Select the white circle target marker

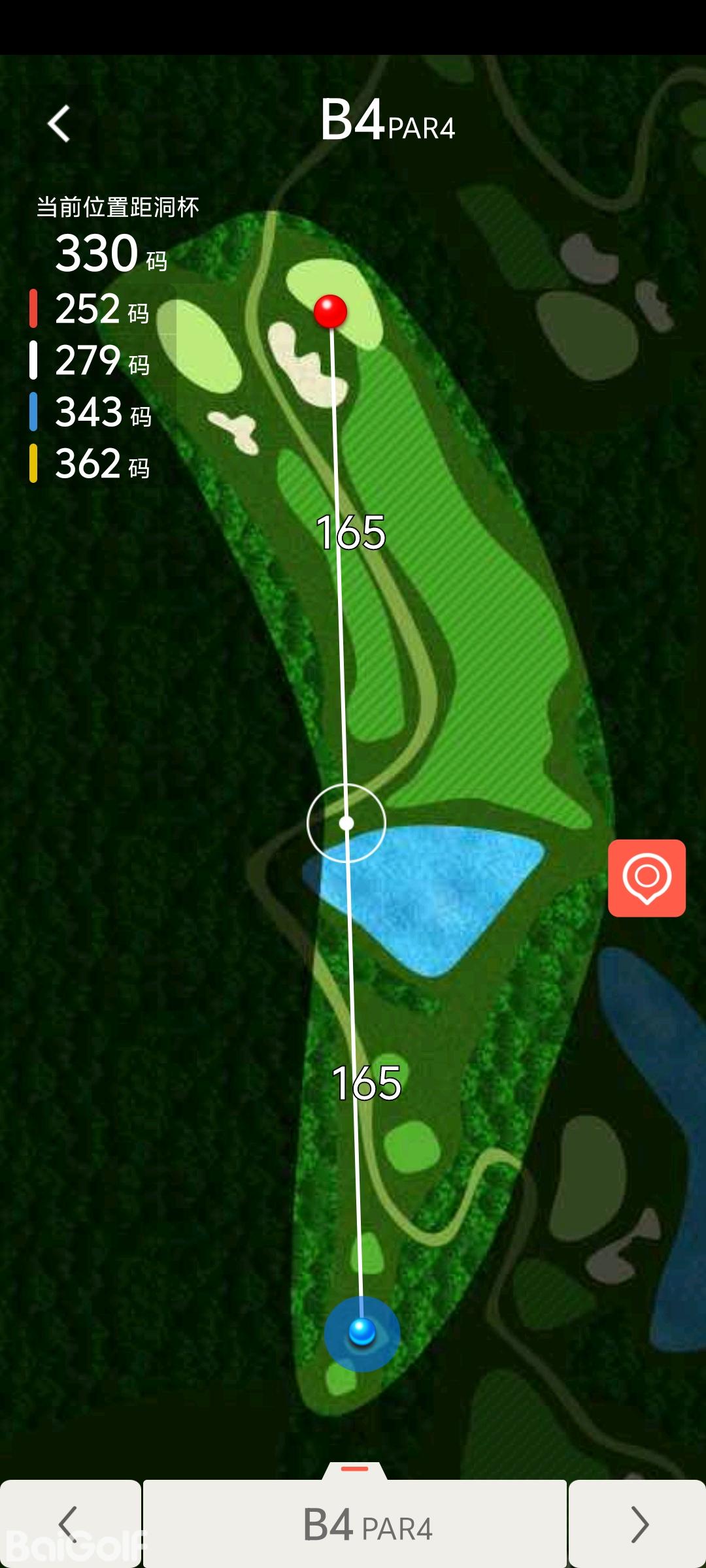coord(346,823)
